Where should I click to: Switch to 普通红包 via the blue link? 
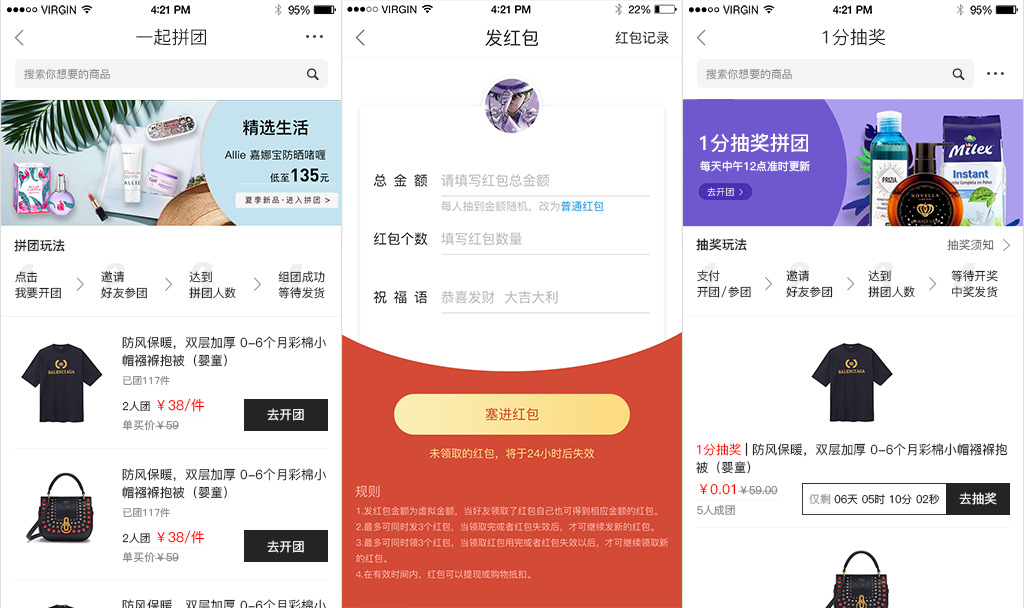[x=582, y=206]
